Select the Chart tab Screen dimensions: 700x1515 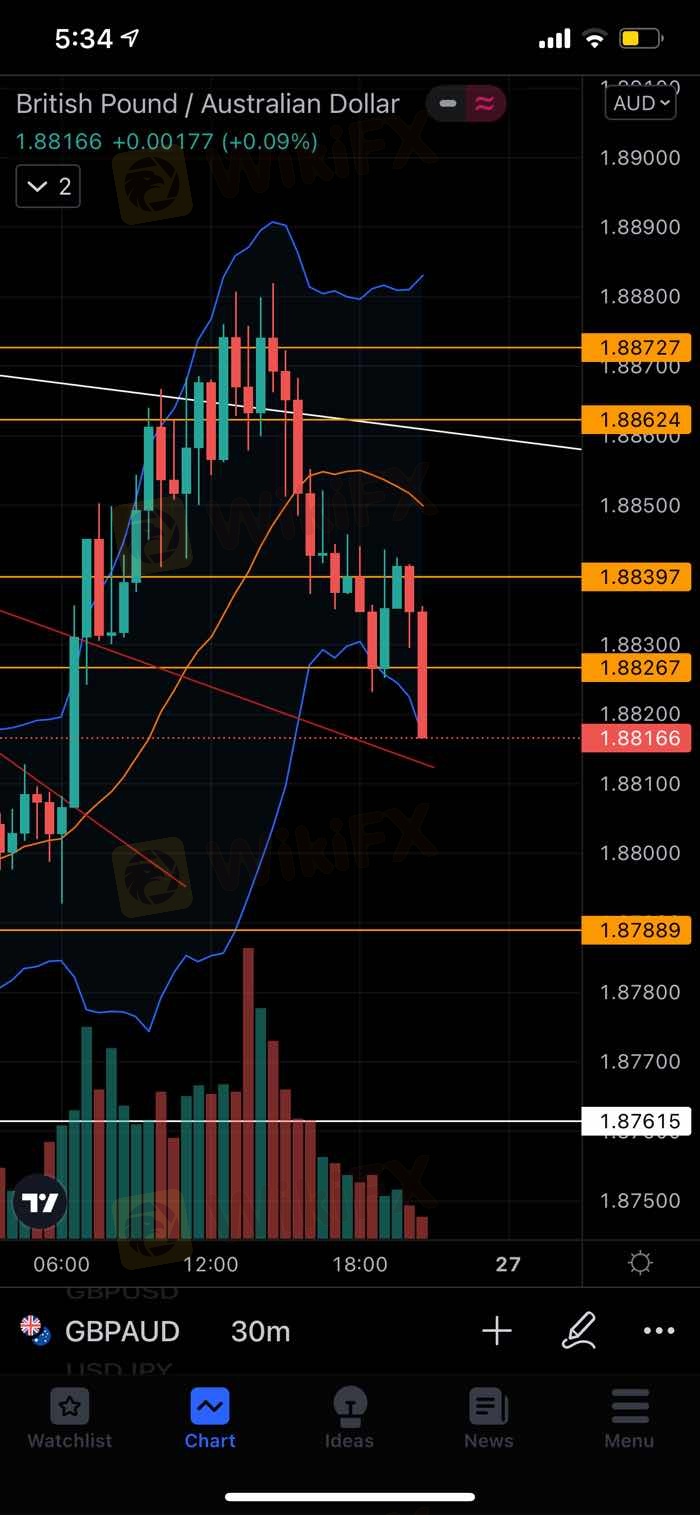click(x=210, y=1418)
